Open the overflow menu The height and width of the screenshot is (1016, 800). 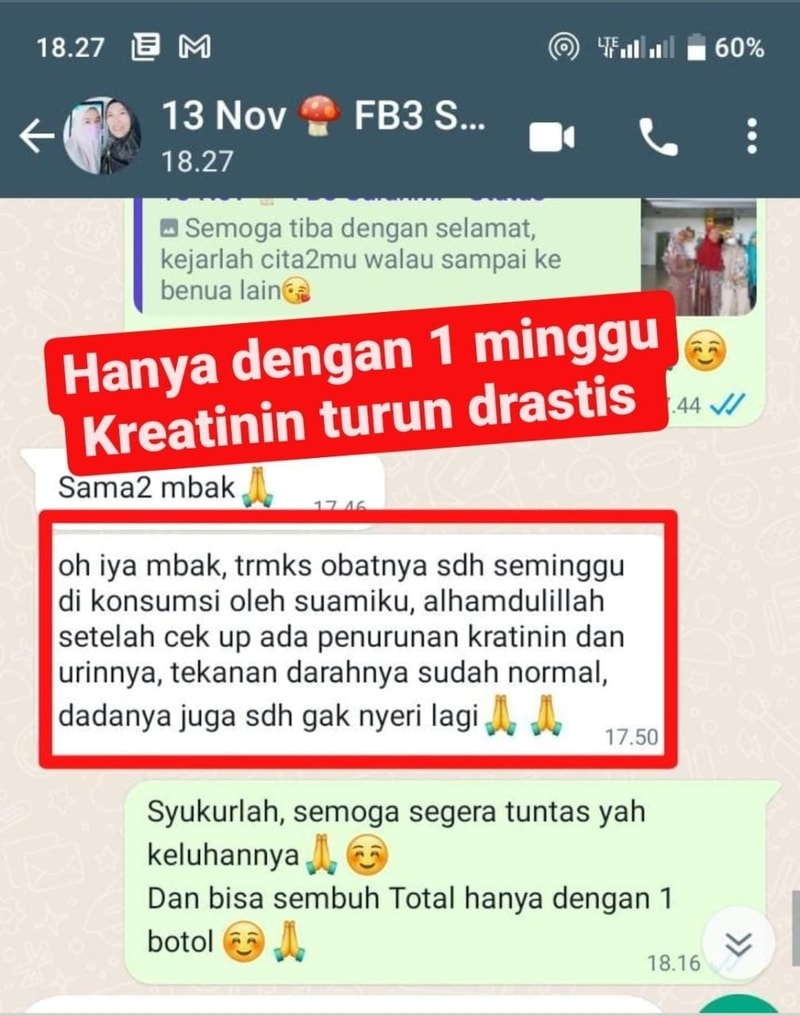click(x=752, y=137)
